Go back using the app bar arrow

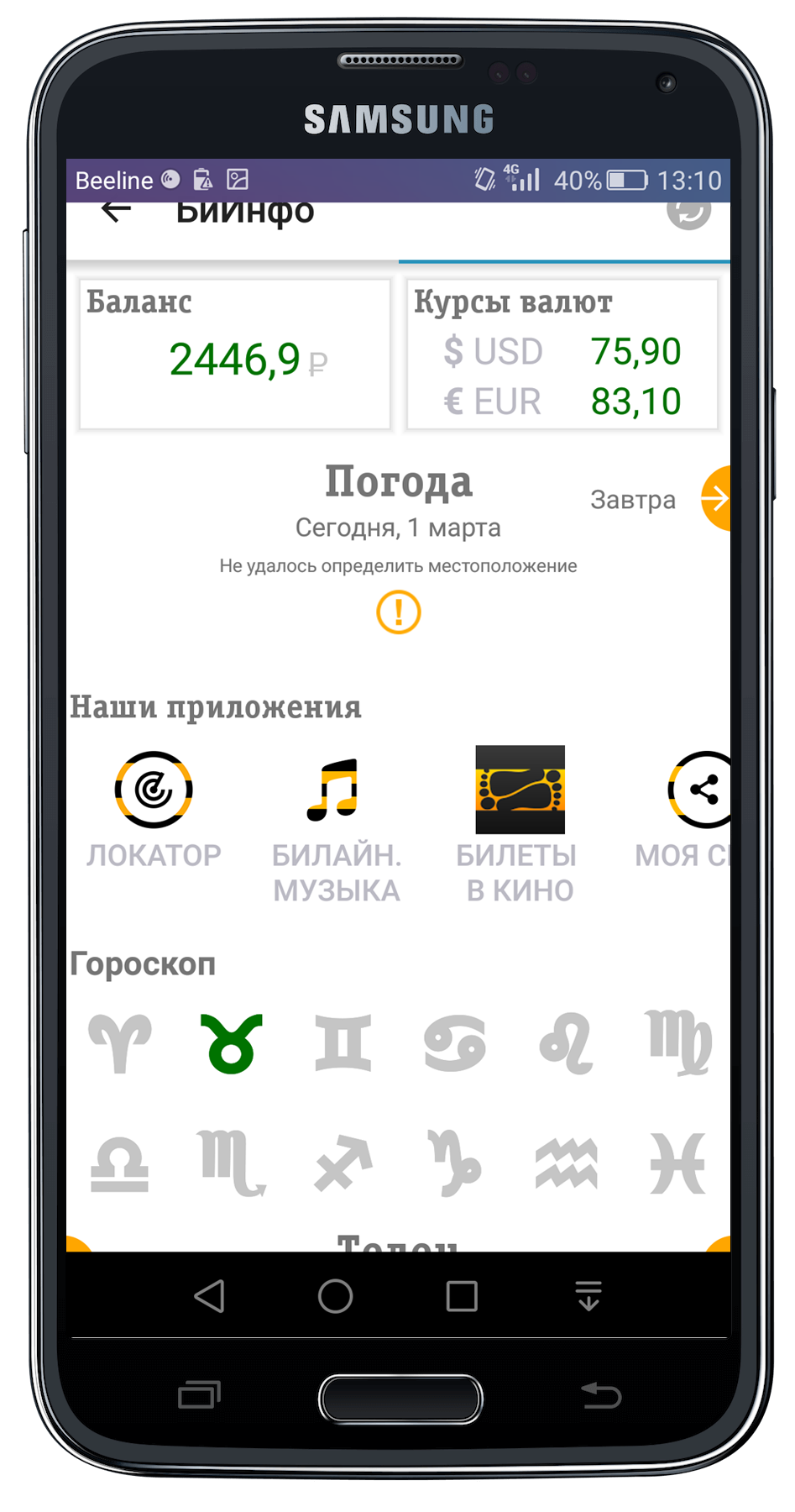point(116,212)
